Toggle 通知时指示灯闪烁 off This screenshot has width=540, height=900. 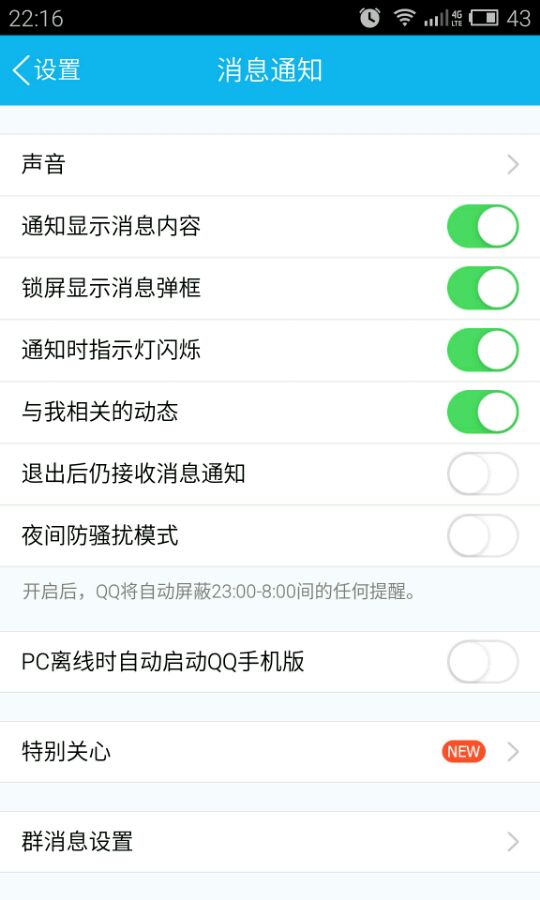click(x=483, y=350)
